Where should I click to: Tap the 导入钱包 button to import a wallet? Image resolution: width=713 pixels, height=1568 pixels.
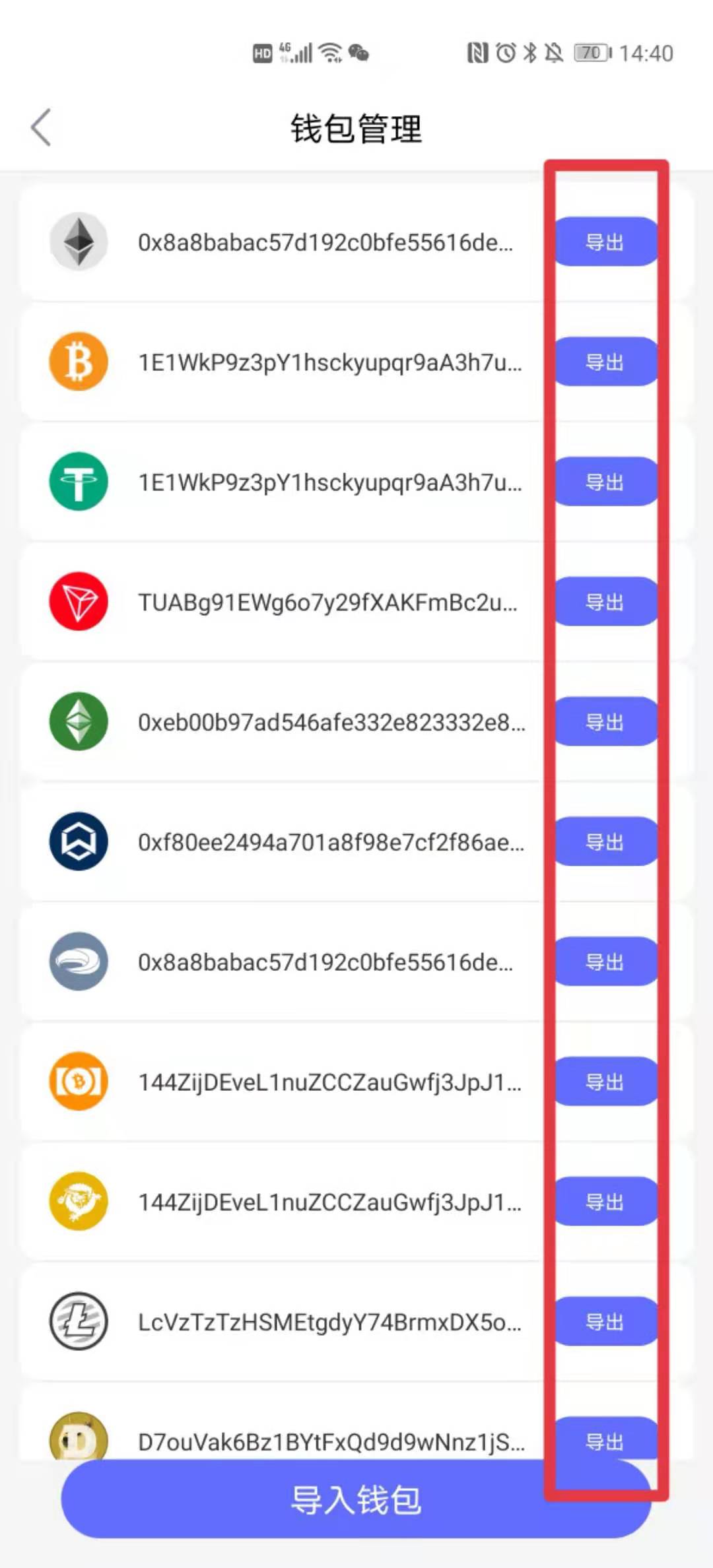(x=356, y=1499)
